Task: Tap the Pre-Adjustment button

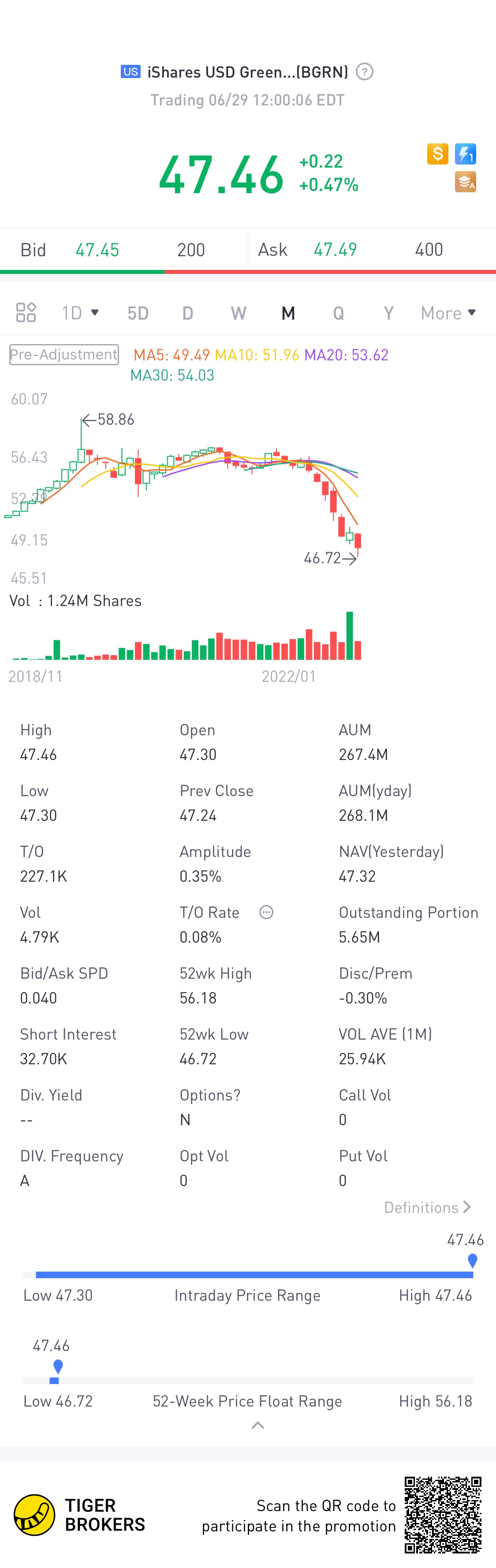Action: (64, 354)
